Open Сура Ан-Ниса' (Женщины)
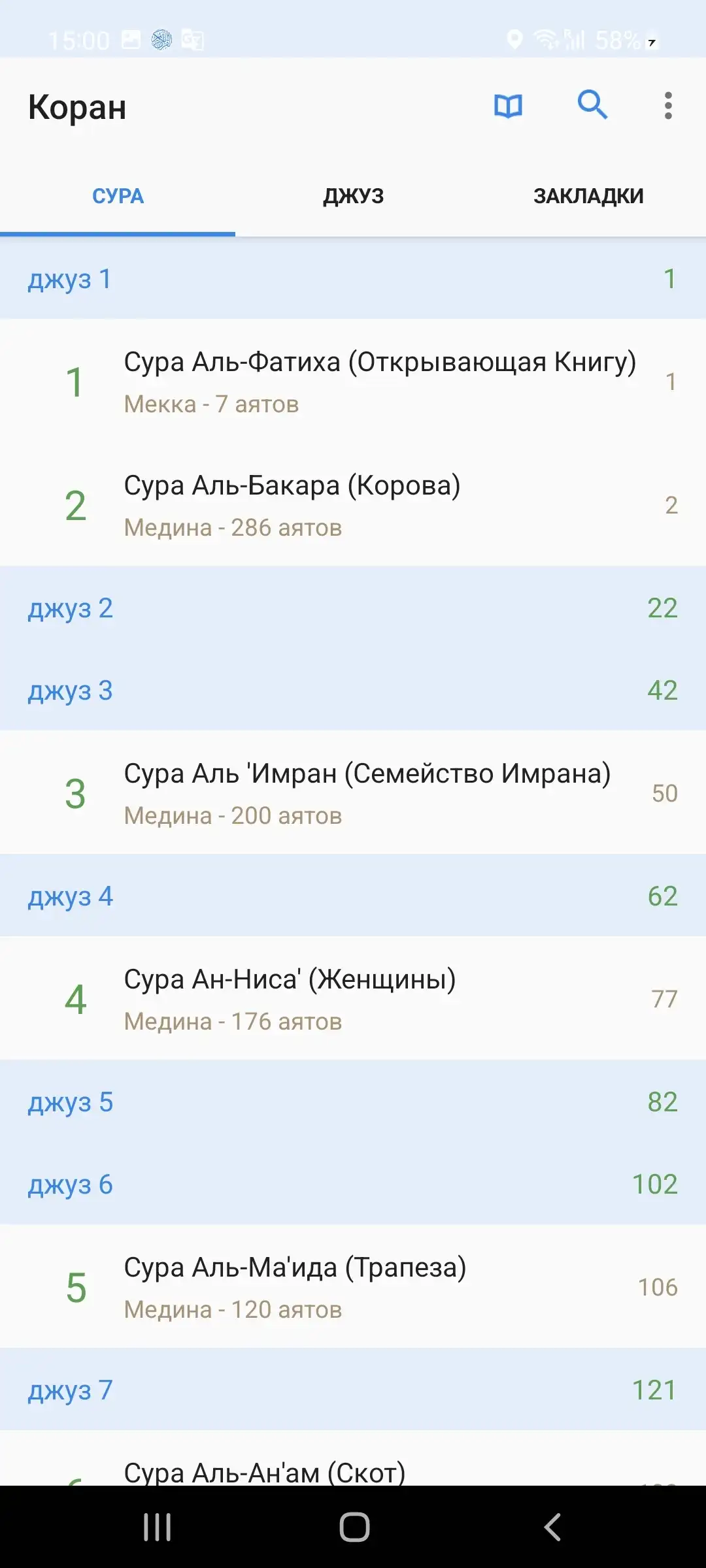The height and width of the screenshot is (1568, 706). tap(353, 999)
